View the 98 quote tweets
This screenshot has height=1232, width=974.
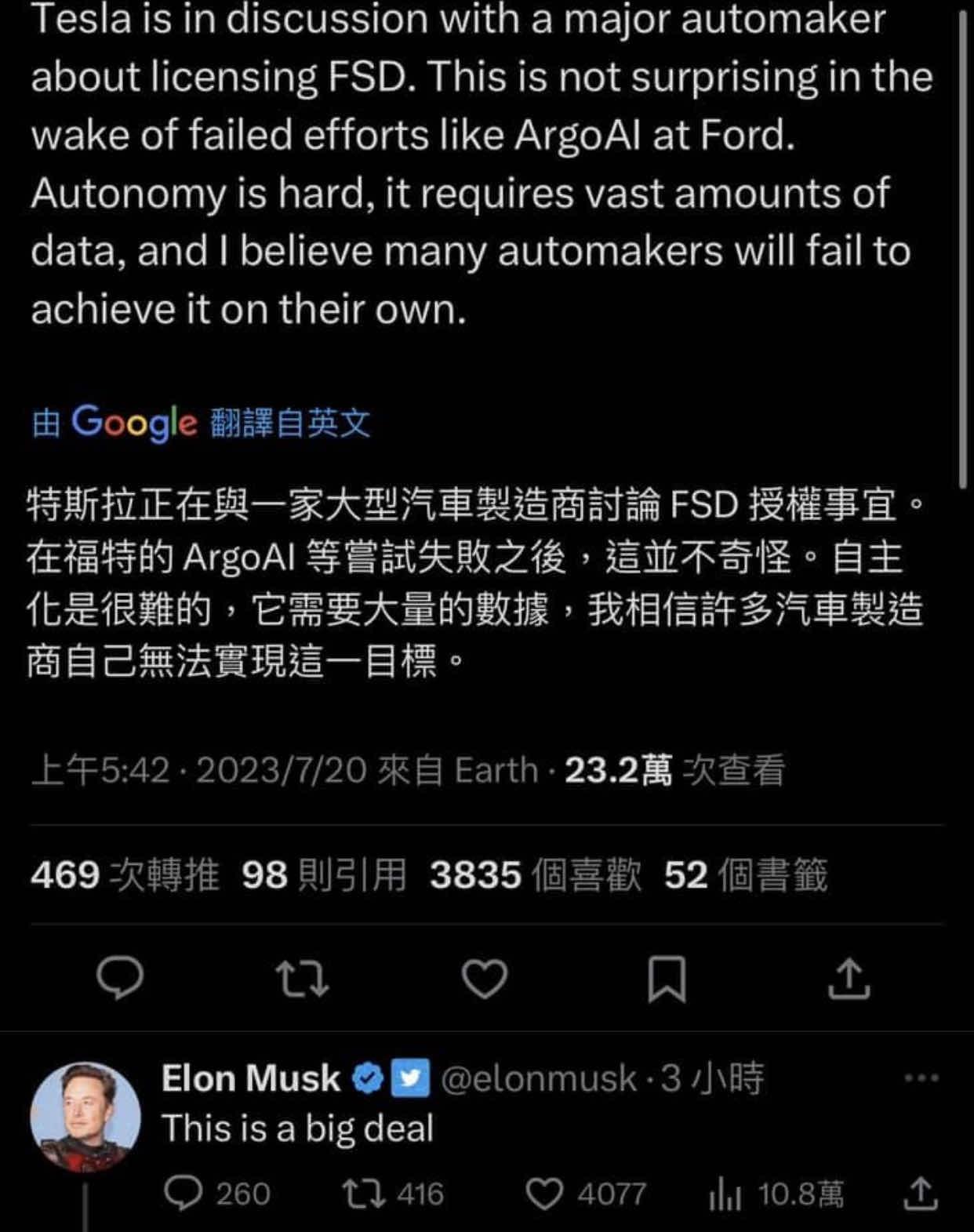click(x=324, y=874)
